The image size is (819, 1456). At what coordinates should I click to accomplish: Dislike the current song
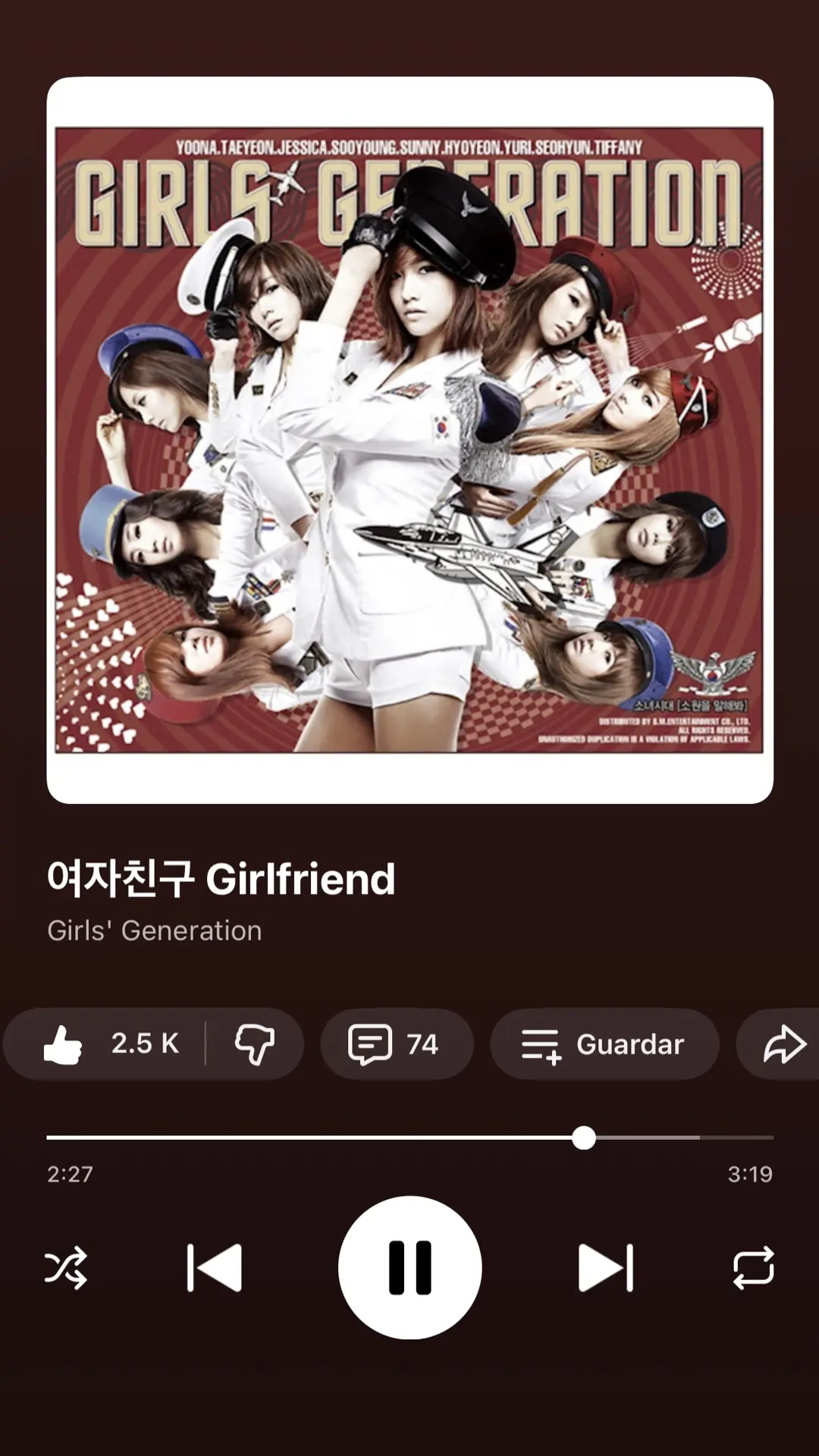click(x=255, y=1044)
